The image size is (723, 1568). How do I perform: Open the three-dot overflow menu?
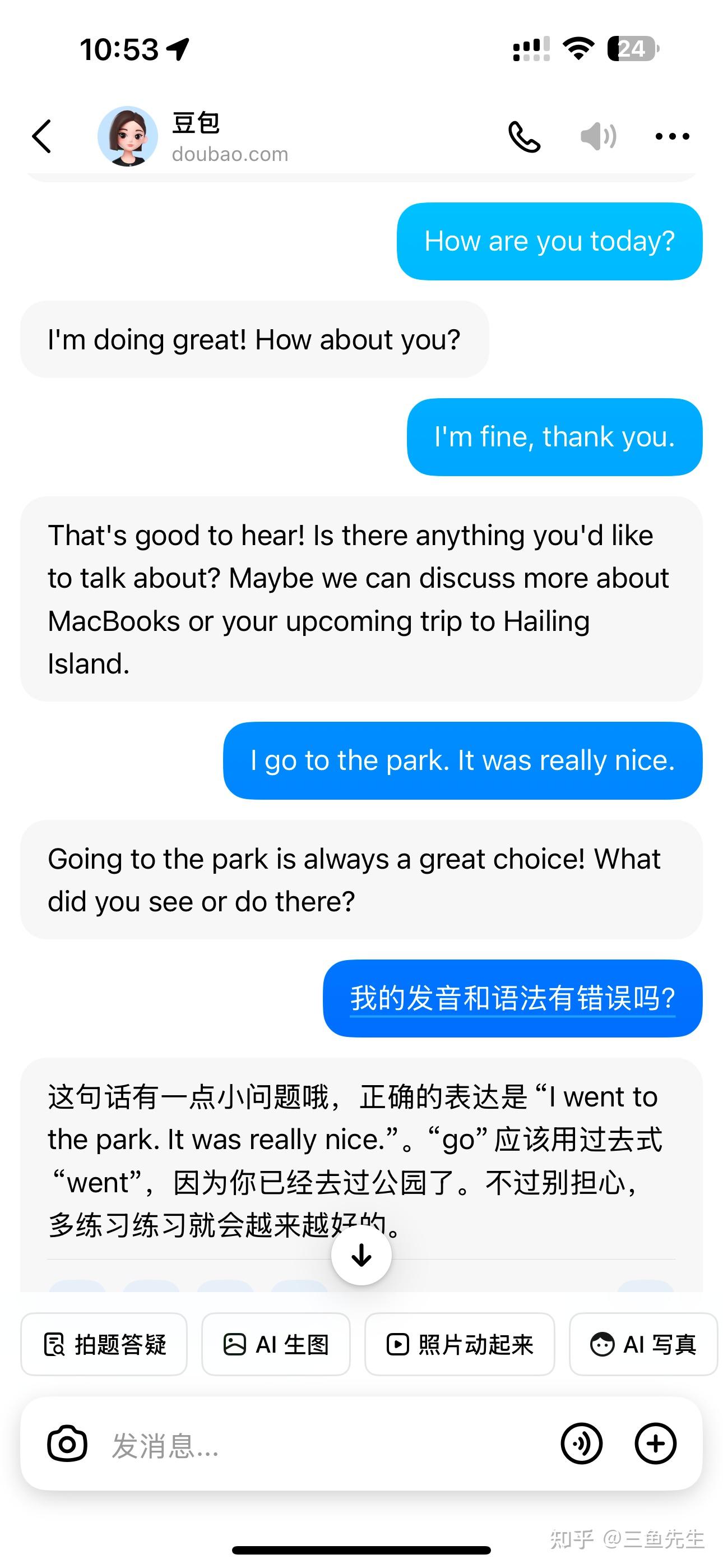(x=672, y=136)
